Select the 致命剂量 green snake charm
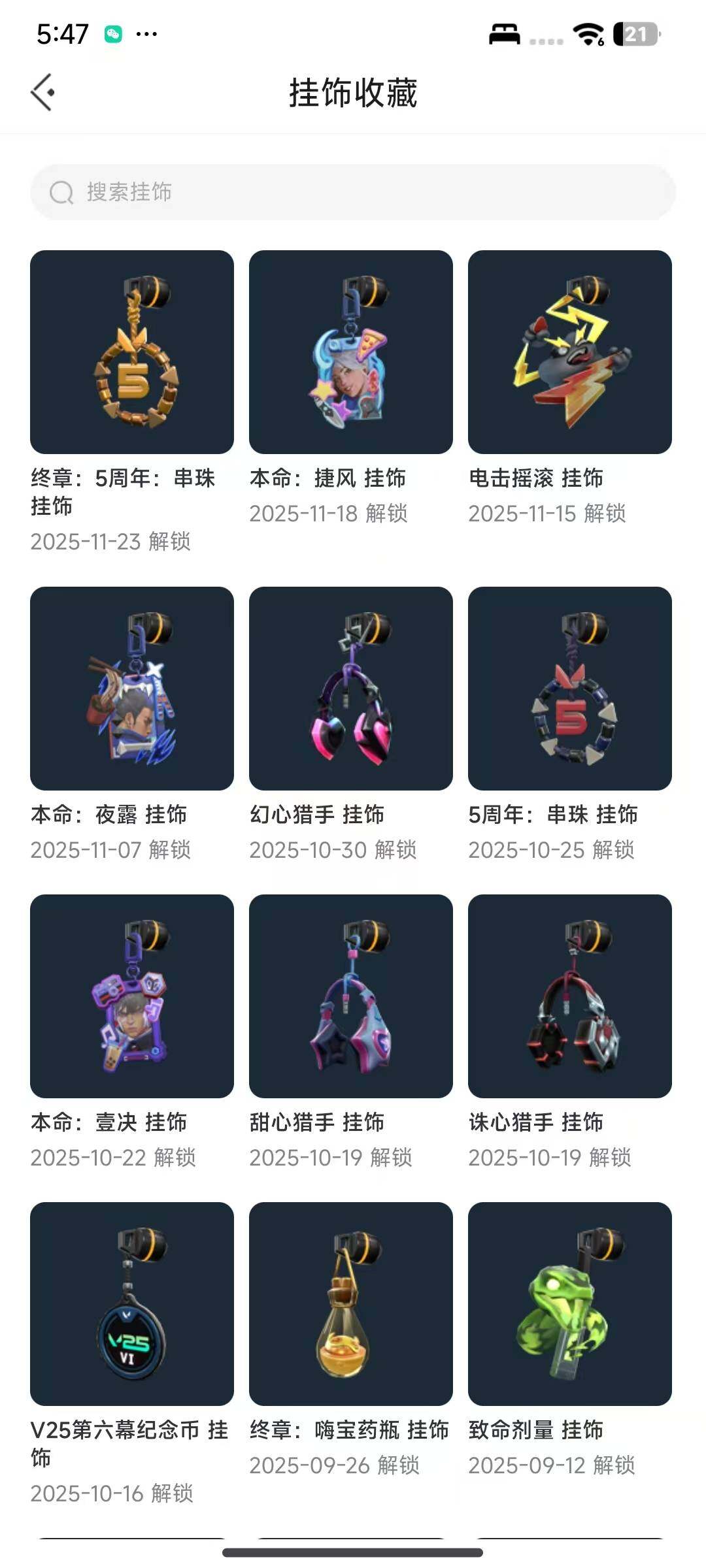The width and height of the screenshot is (706, 1568). click(x=571, y=1307)
